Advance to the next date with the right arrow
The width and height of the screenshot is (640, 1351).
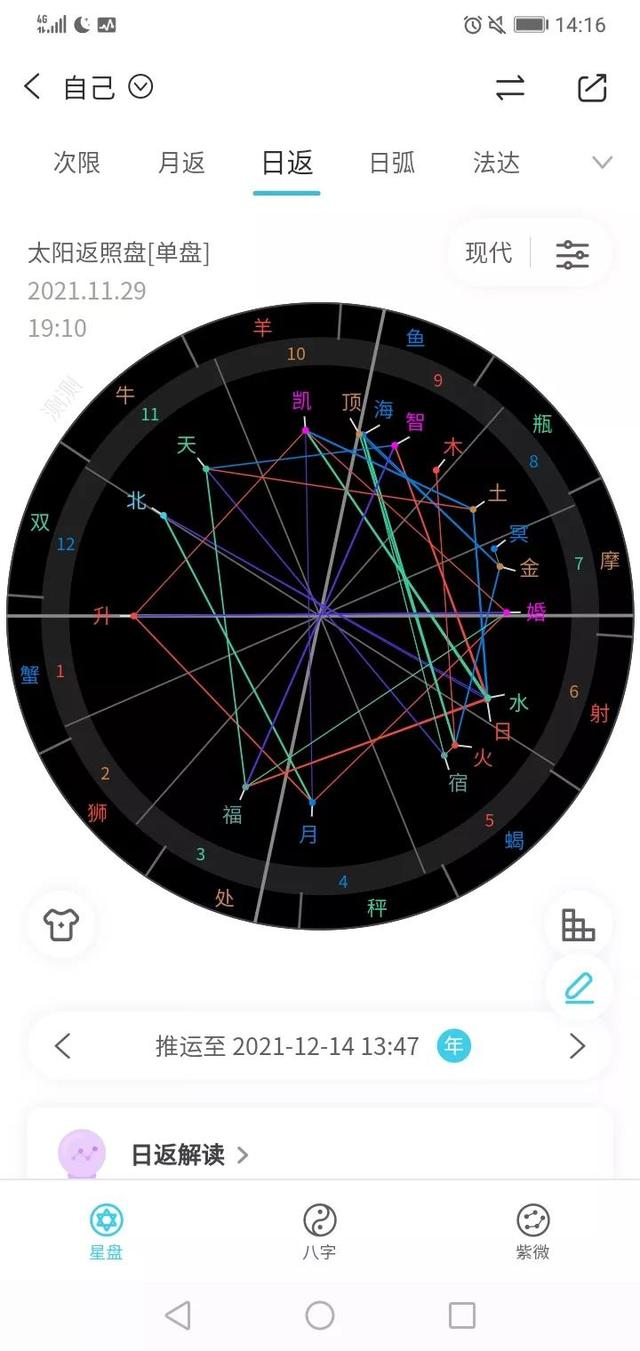coord(577,1047)
